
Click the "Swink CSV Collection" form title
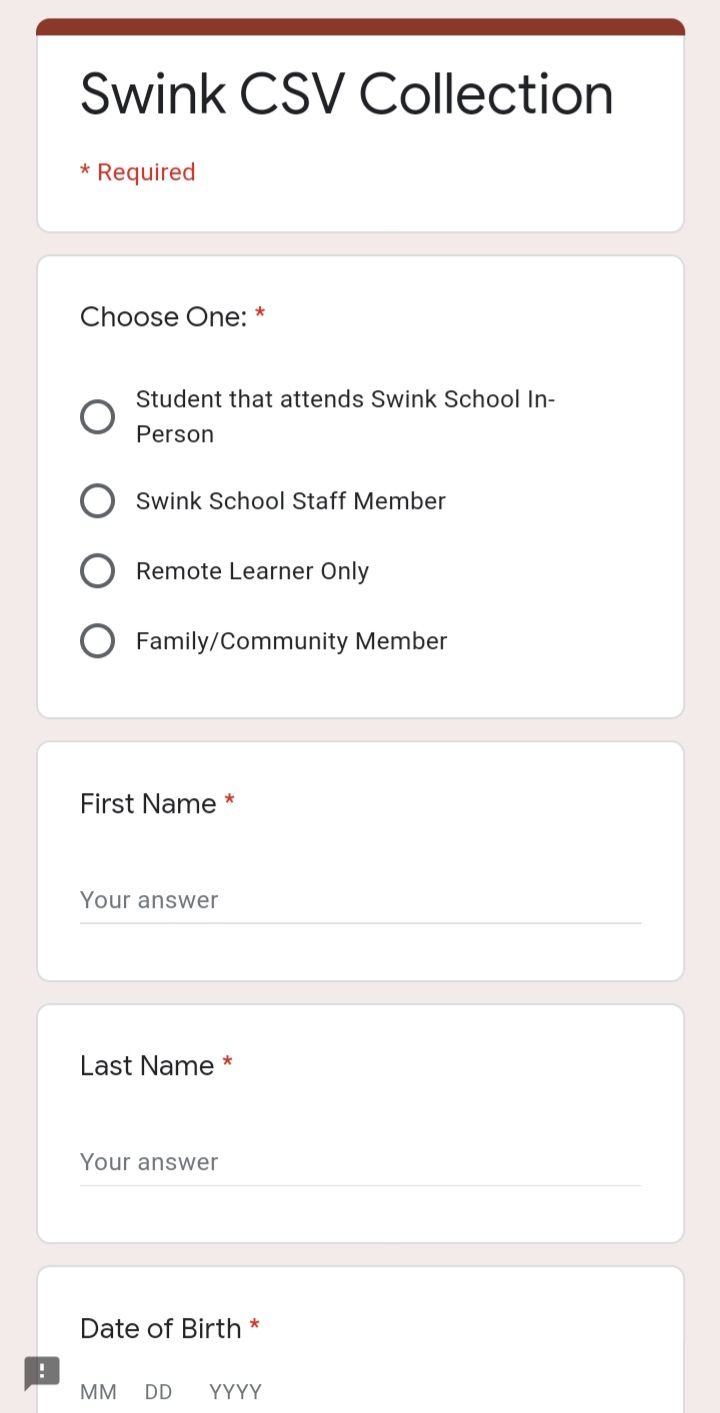[346, 93]
